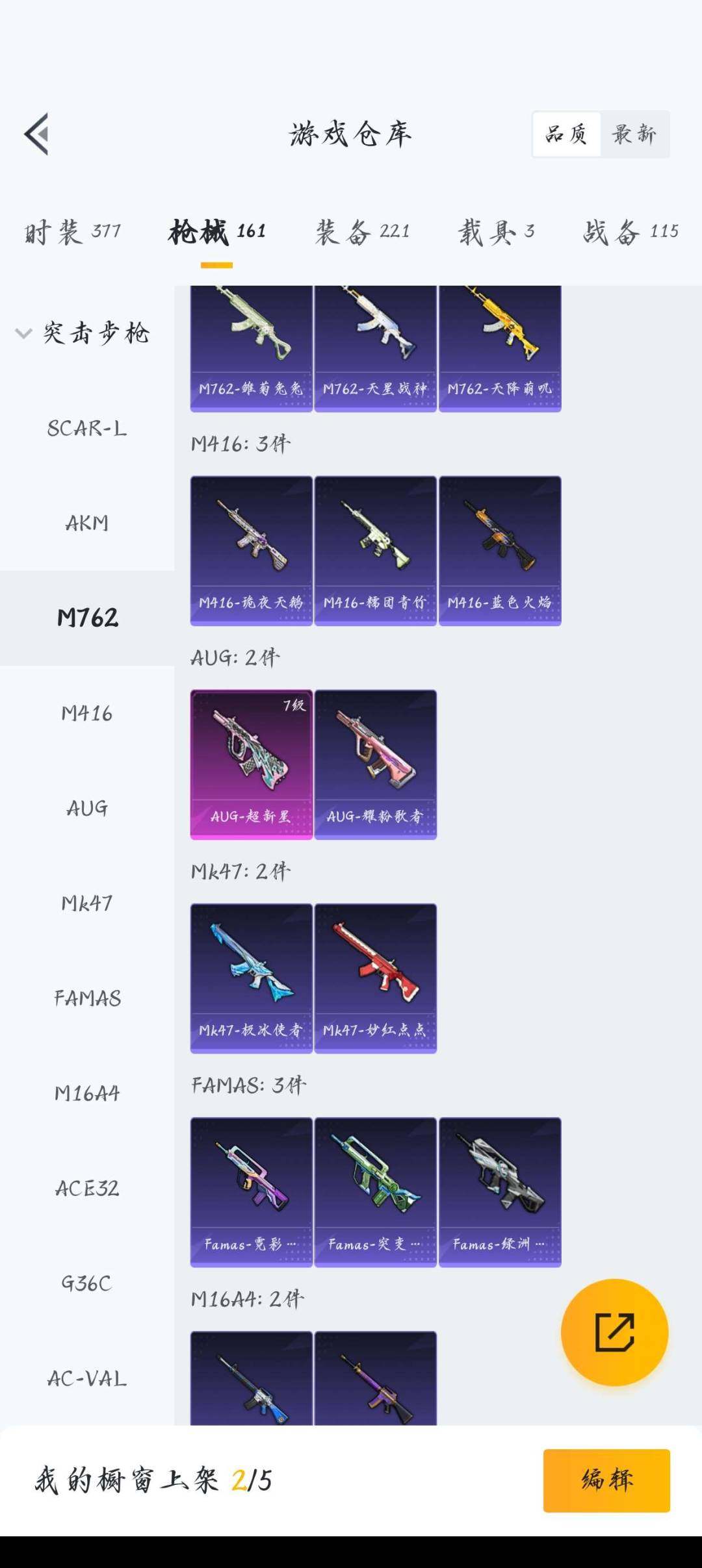Open the M416-蓝色火焰 skin card
Screen dimensions: 702x1568
[x=500, y=551]
